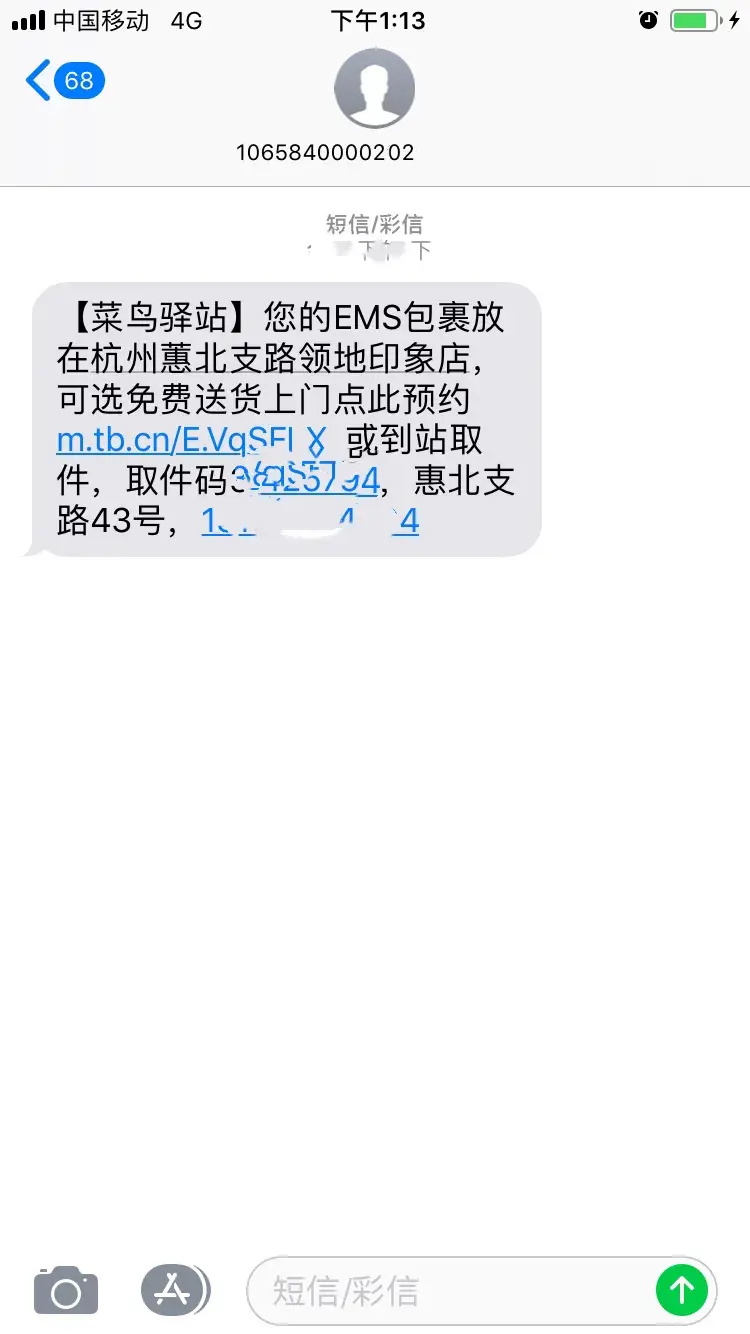Send the message with green arrow
The image size is (750, 1334).
(x=682, y=1291)
